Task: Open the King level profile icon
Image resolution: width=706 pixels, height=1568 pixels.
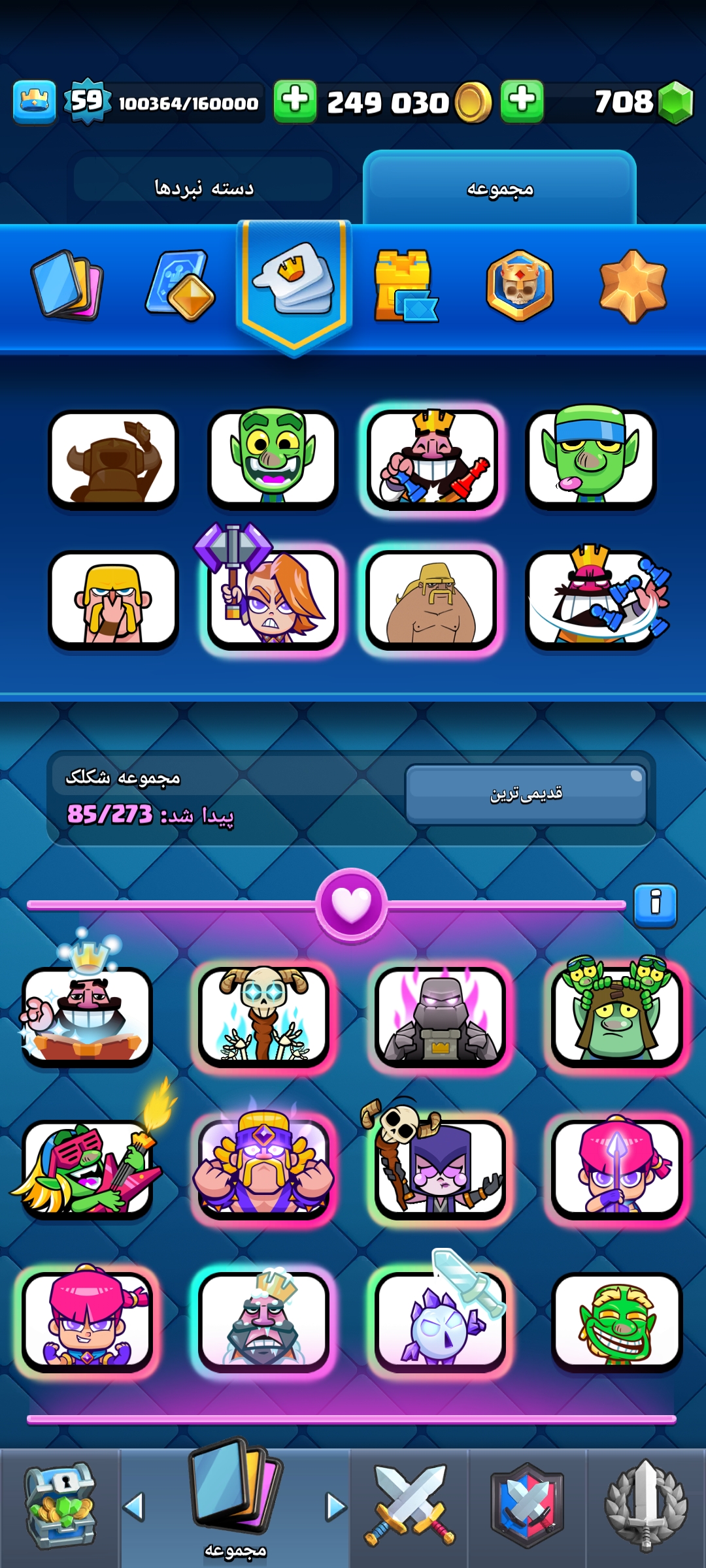Action: [34, 102]
